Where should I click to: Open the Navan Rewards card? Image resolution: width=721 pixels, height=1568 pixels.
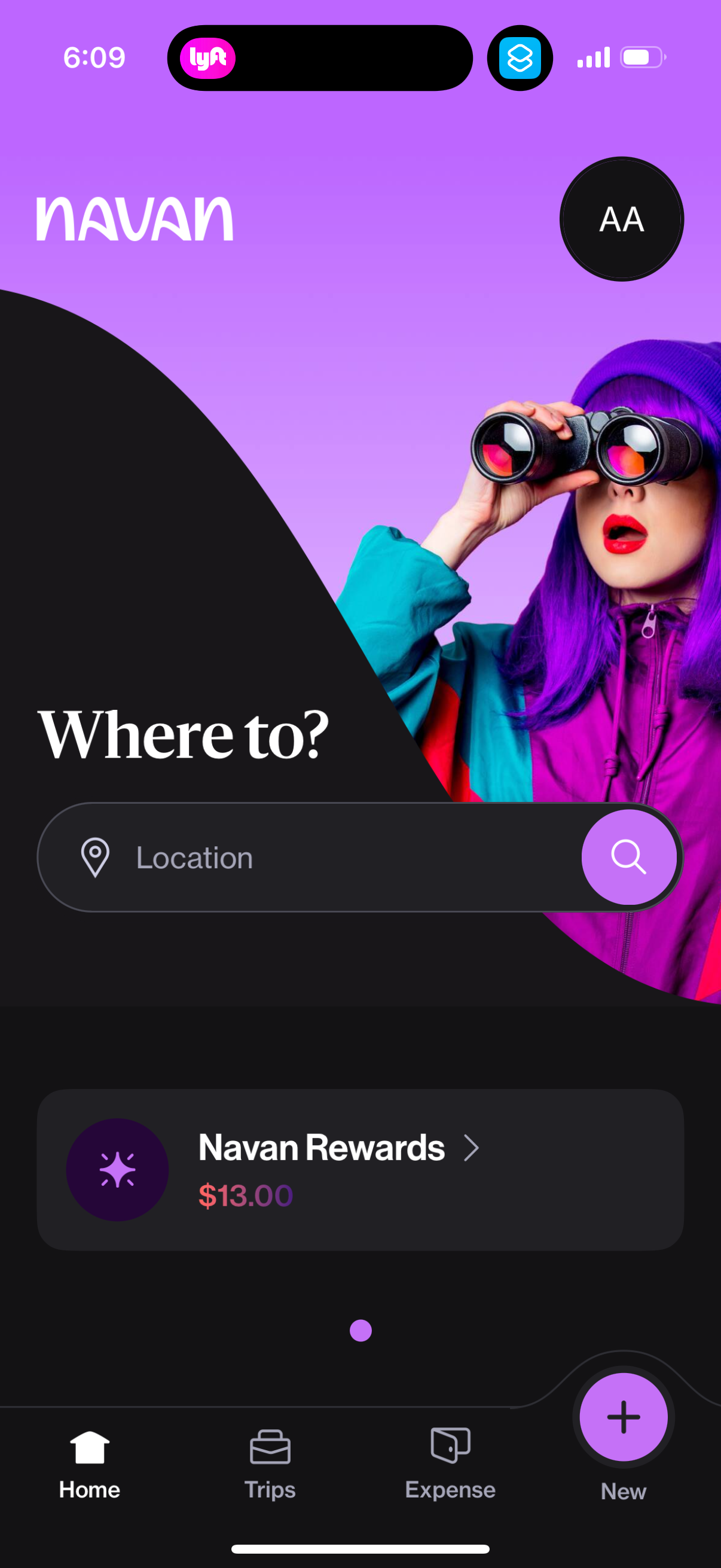pos(359,1170)
